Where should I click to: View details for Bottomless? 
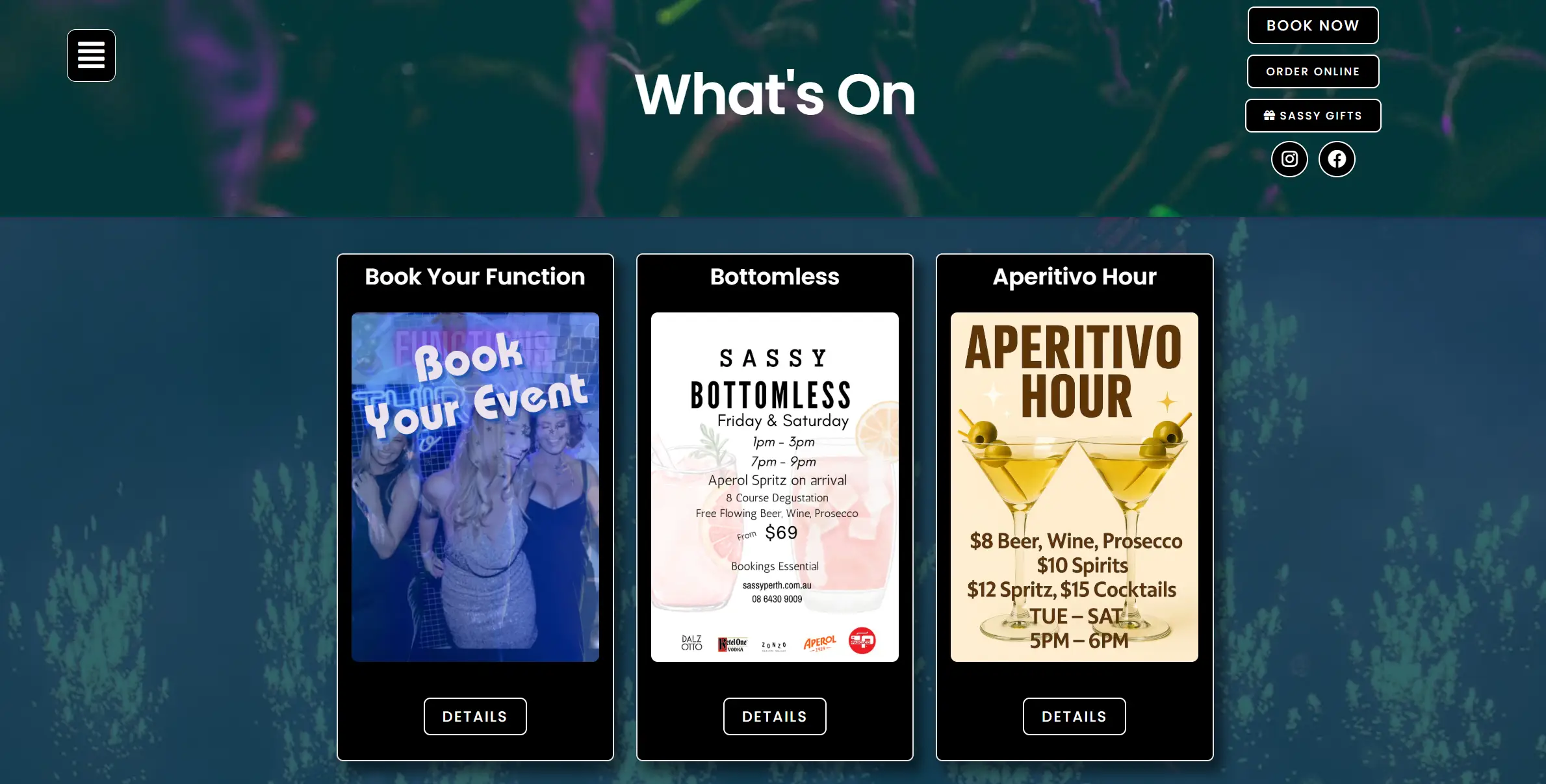click(x=775, y=716)
